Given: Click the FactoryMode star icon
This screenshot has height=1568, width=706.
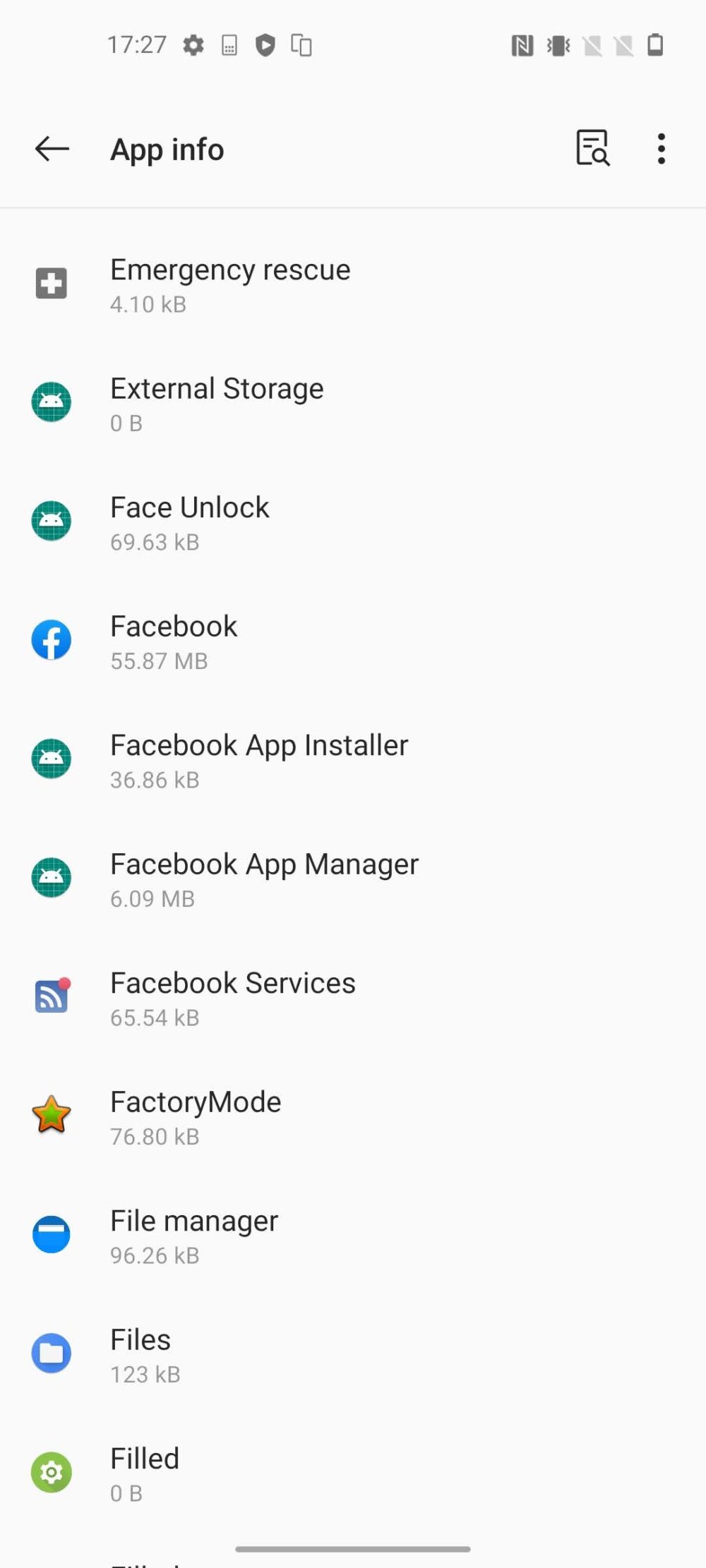Looking at the screenshot, I should (x=51, y=1116).
